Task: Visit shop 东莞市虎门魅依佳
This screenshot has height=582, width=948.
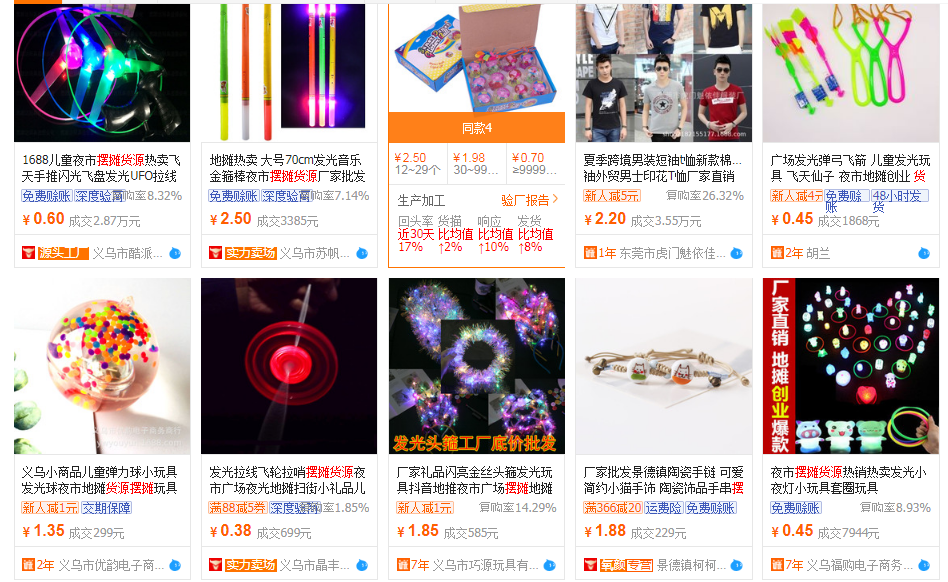Action: [672, 253]
